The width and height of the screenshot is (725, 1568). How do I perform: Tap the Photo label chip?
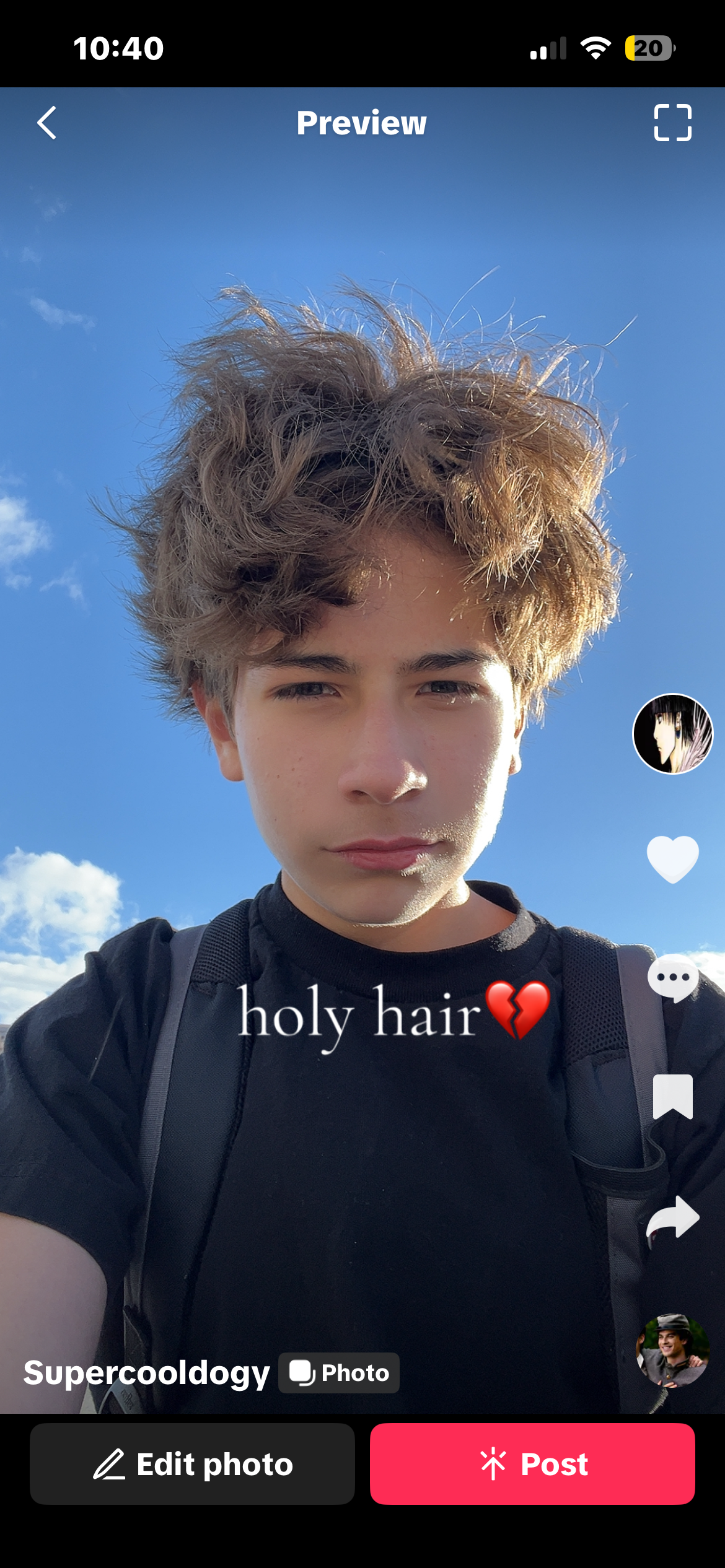click(x=338, y=1373)
